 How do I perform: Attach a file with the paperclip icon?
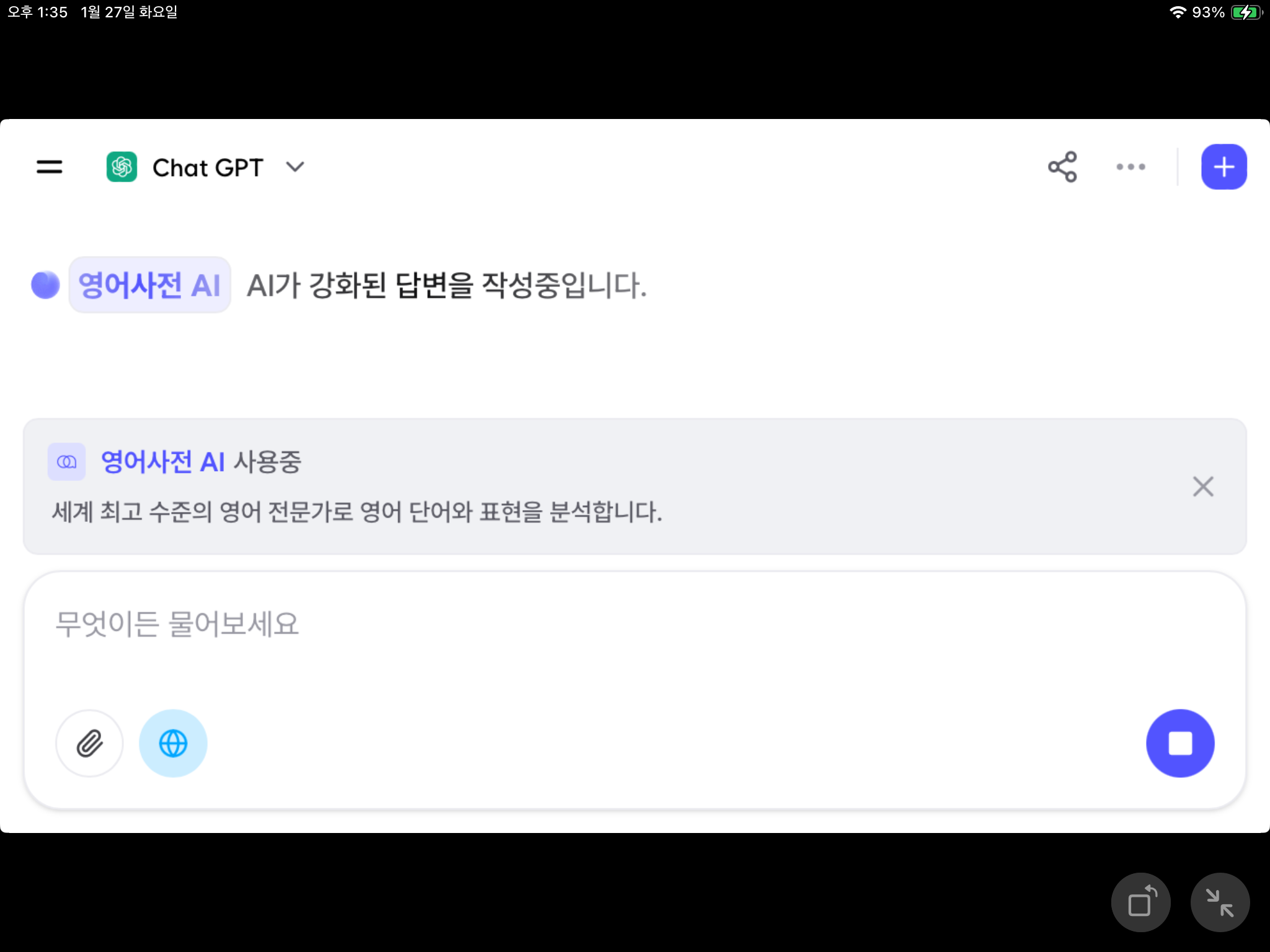[x=90, y=743]
